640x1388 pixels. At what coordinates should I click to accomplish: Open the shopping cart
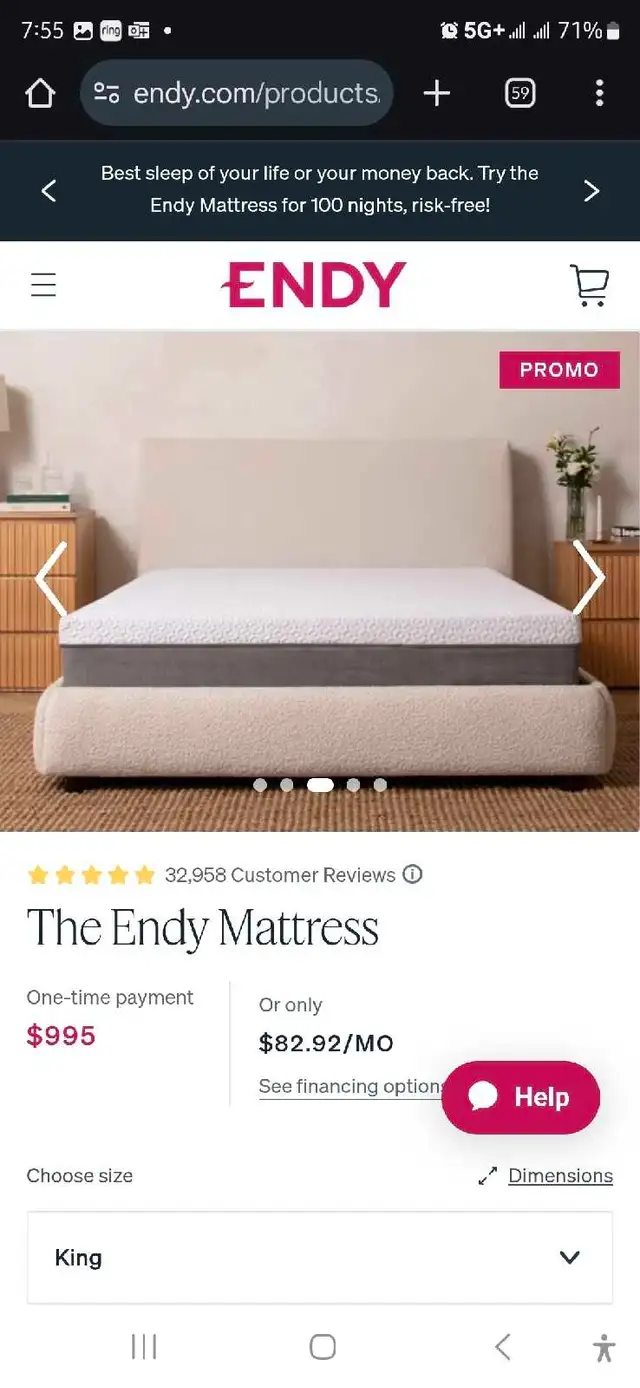tap(589, 285)
